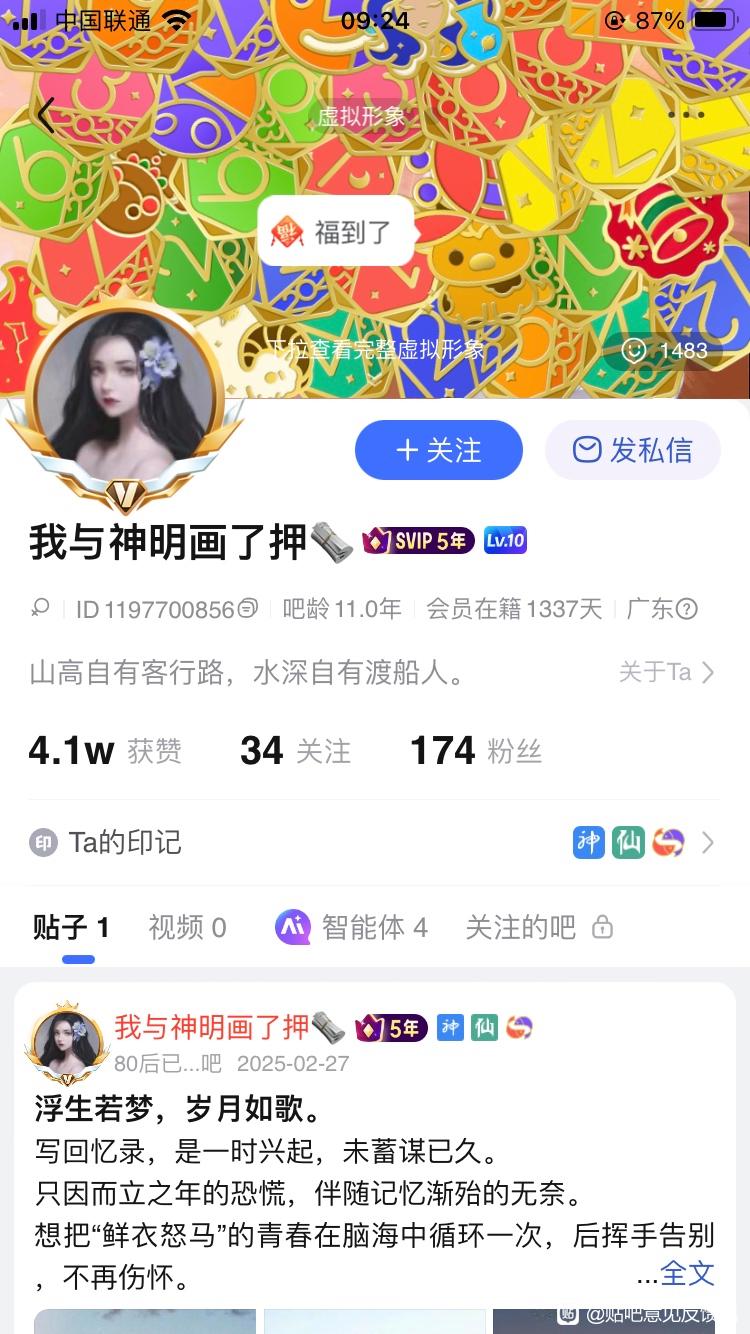
Task: Open the three-dot overflow menu
Action: click(686, 115)
